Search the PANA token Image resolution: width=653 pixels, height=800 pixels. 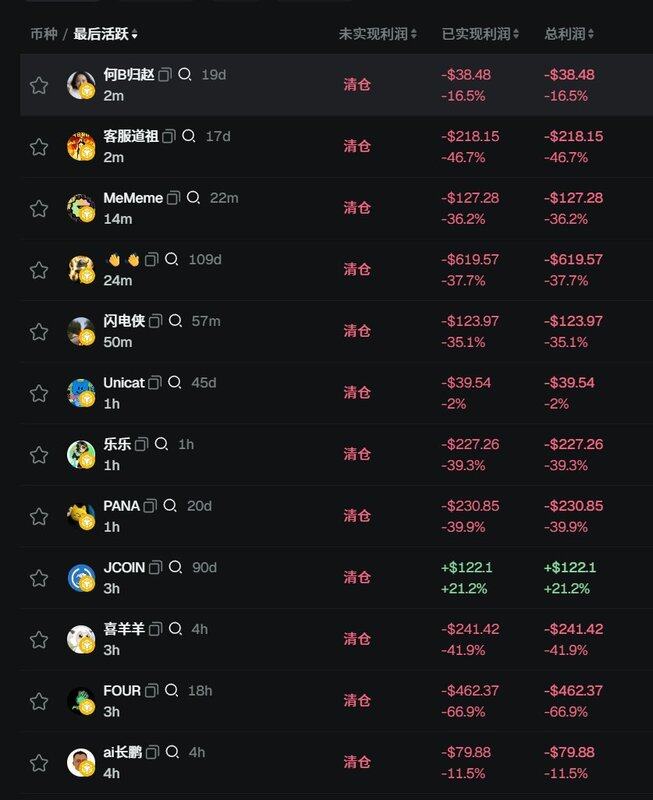coord(170,506)
